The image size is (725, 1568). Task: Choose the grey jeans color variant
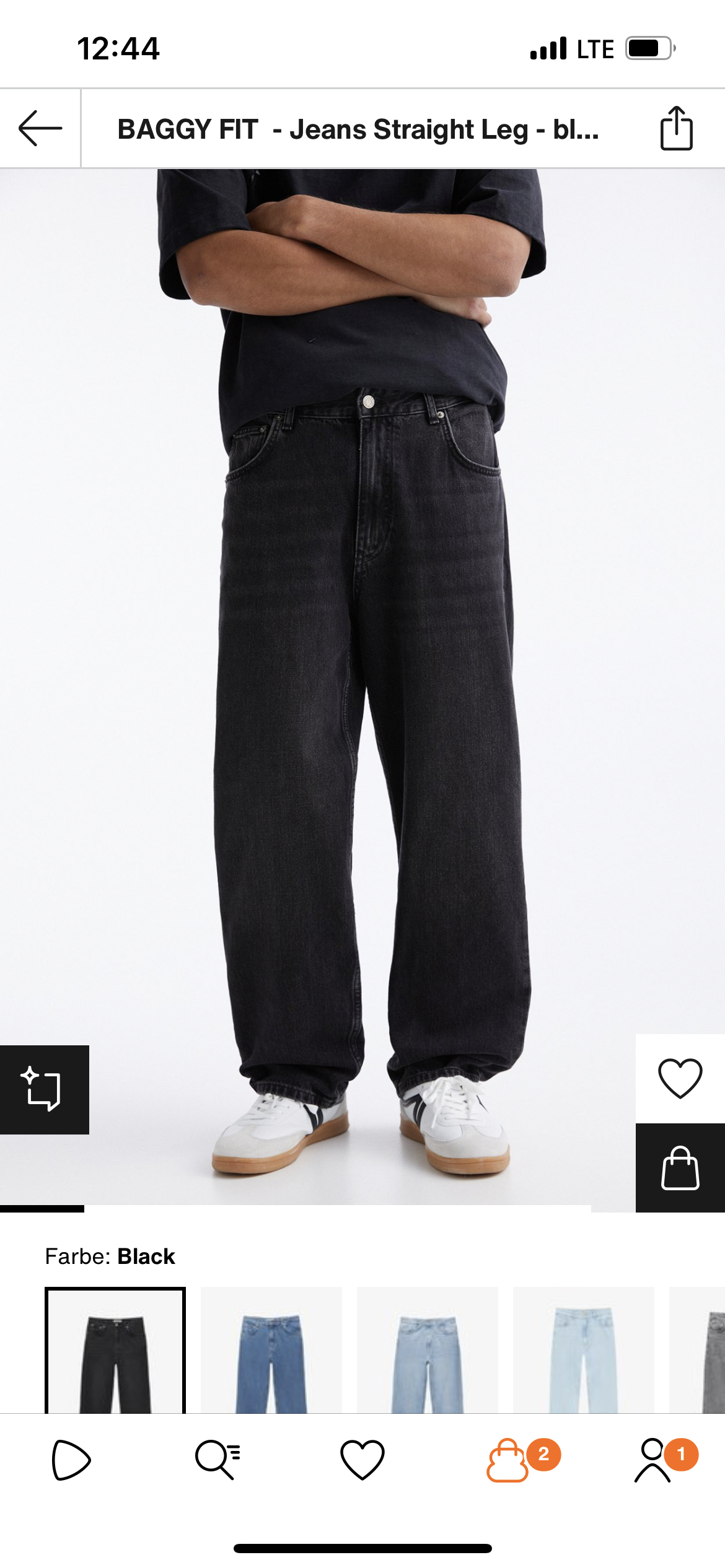coord(697,1350)
